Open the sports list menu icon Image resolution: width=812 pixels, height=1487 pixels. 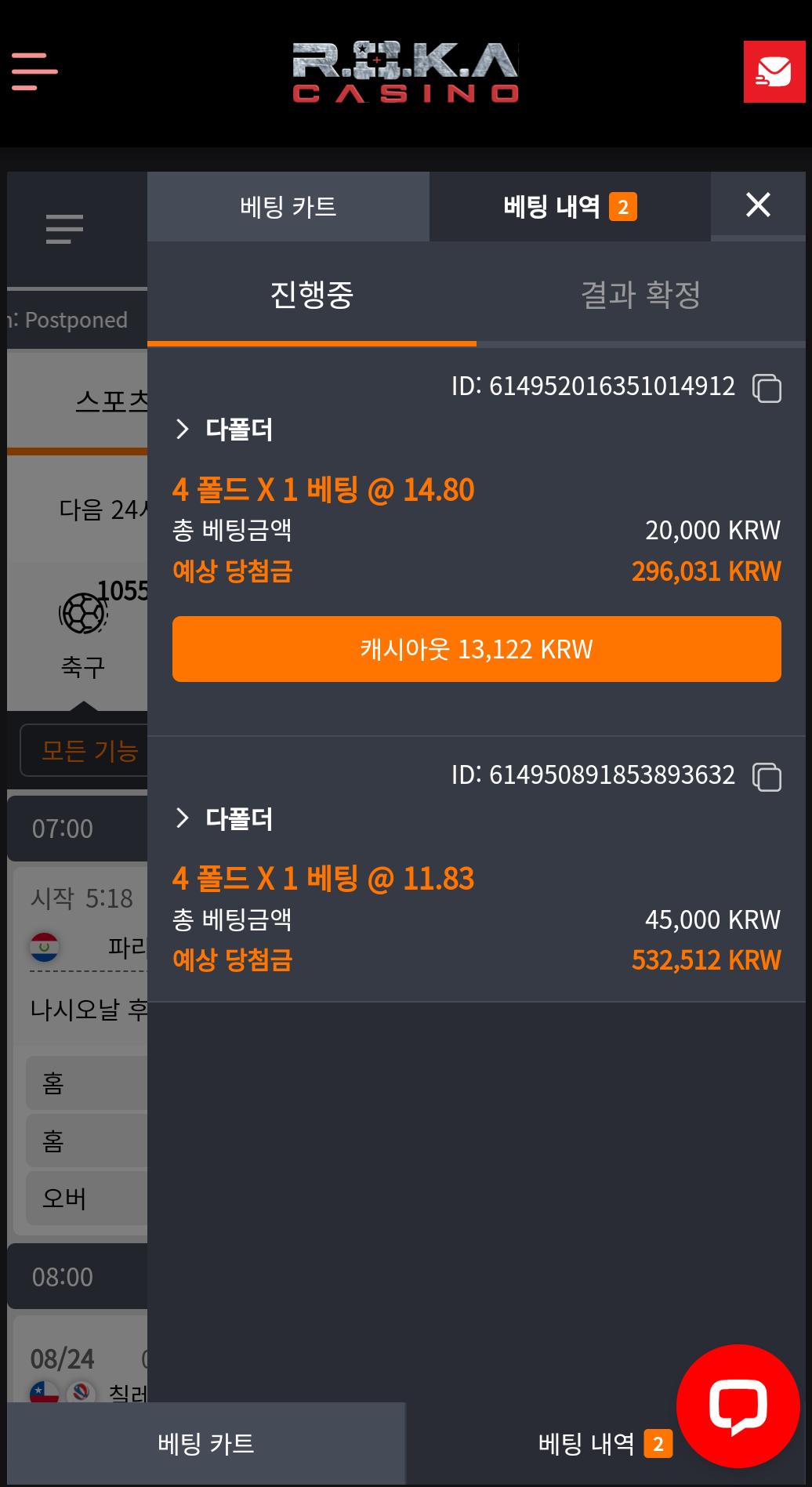[x=64, y=230]
